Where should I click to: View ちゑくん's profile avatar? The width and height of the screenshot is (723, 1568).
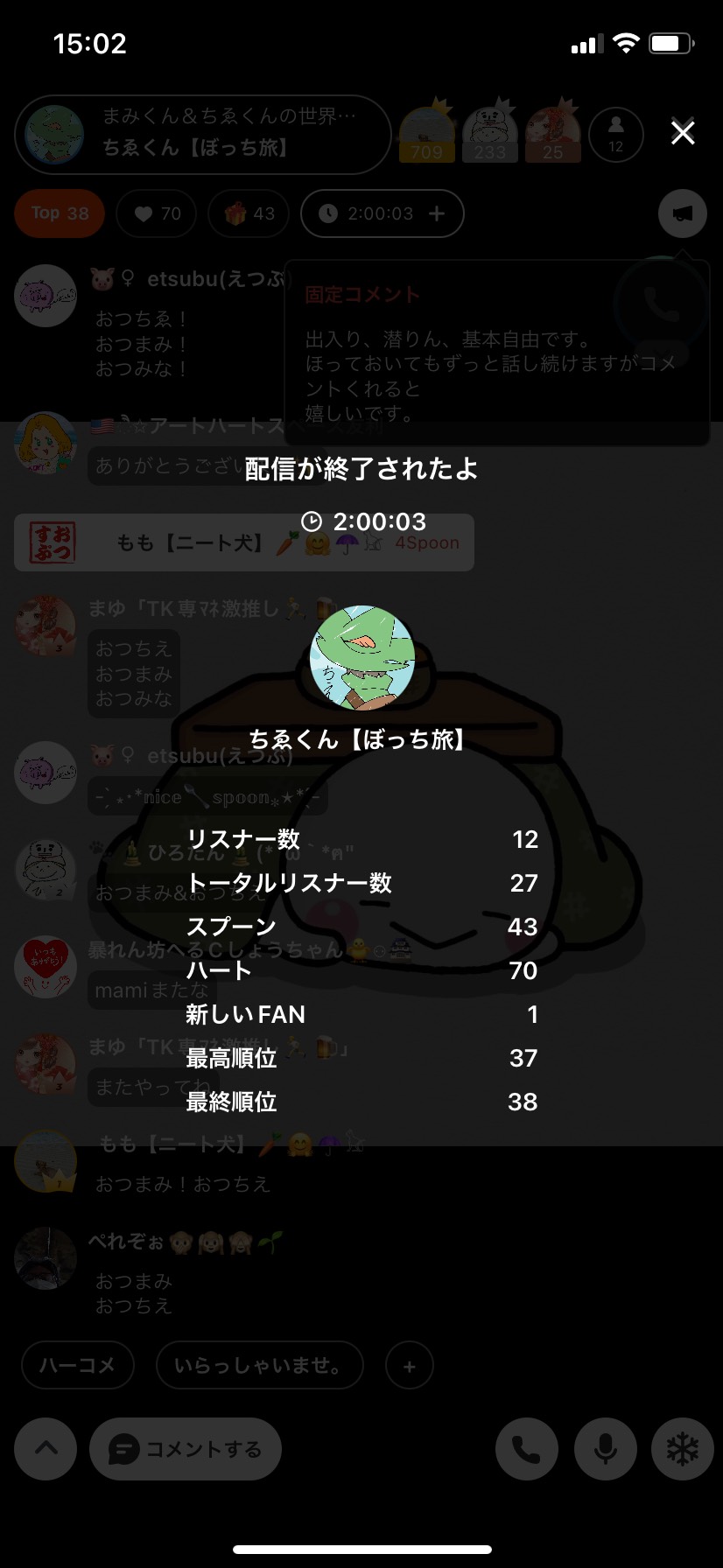pos(361,658)
